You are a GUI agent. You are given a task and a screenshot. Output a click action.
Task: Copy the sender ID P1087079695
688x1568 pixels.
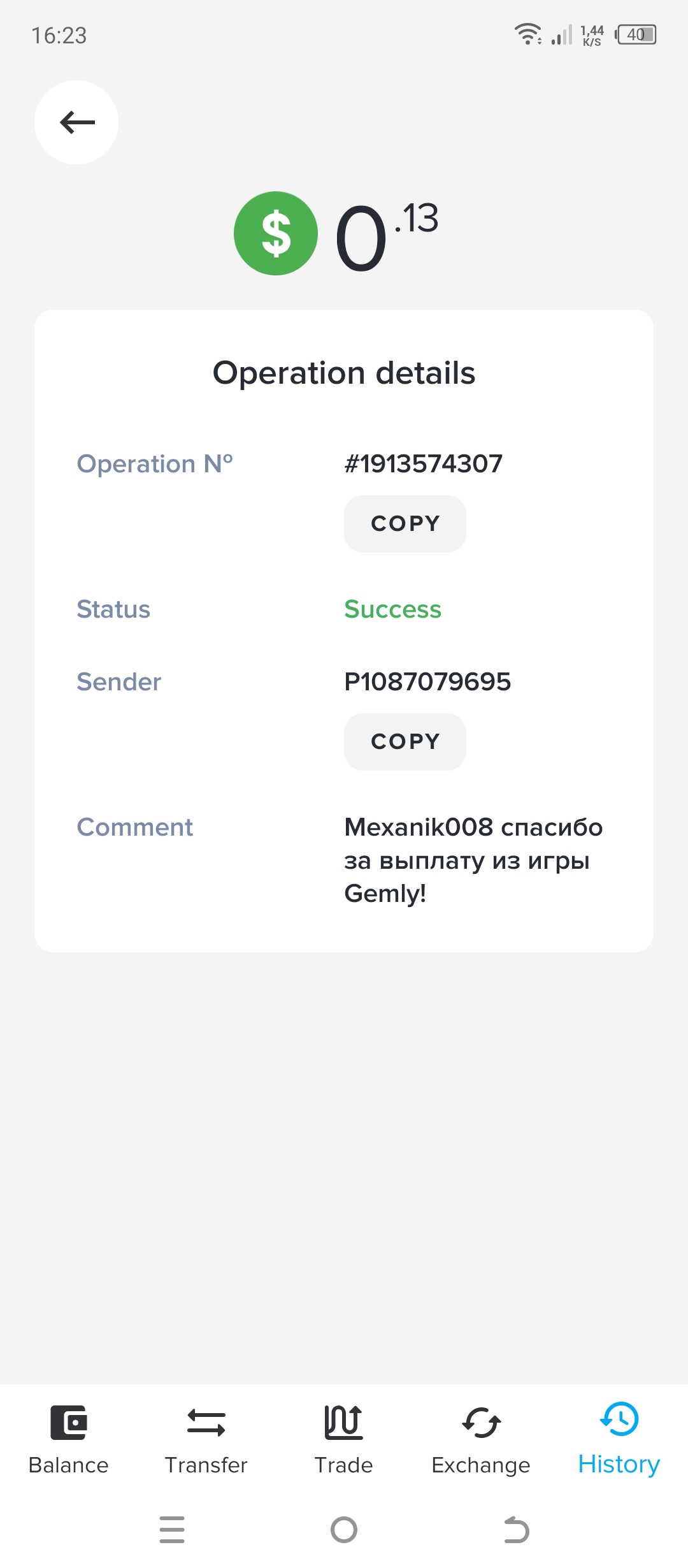(x=405, y=742)
